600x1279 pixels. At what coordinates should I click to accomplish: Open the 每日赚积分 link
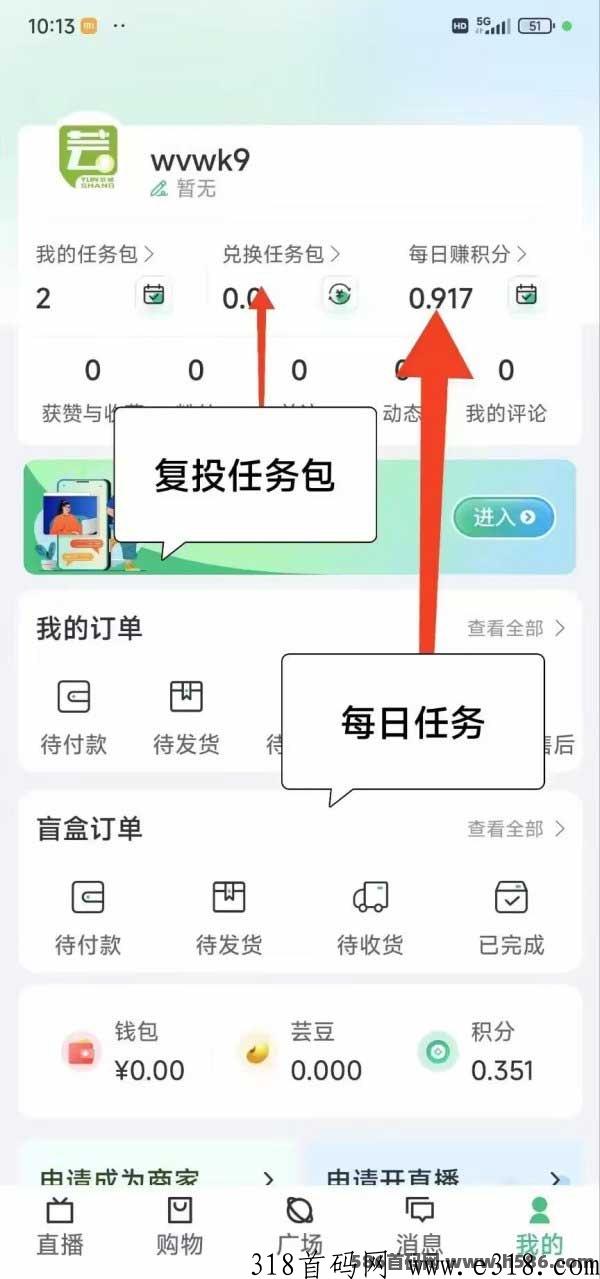point(467,254)
